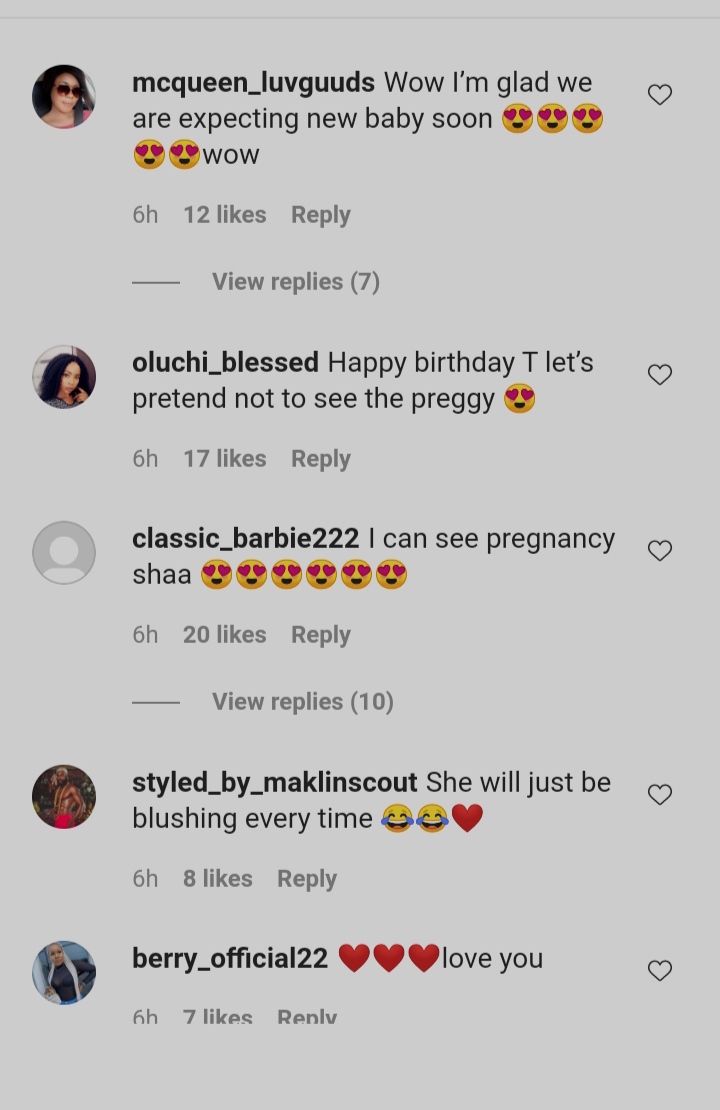Like berry_official22's comment
Image resolution: width=720 pixels, height=1110 pixels.
(x=660, y=971)
